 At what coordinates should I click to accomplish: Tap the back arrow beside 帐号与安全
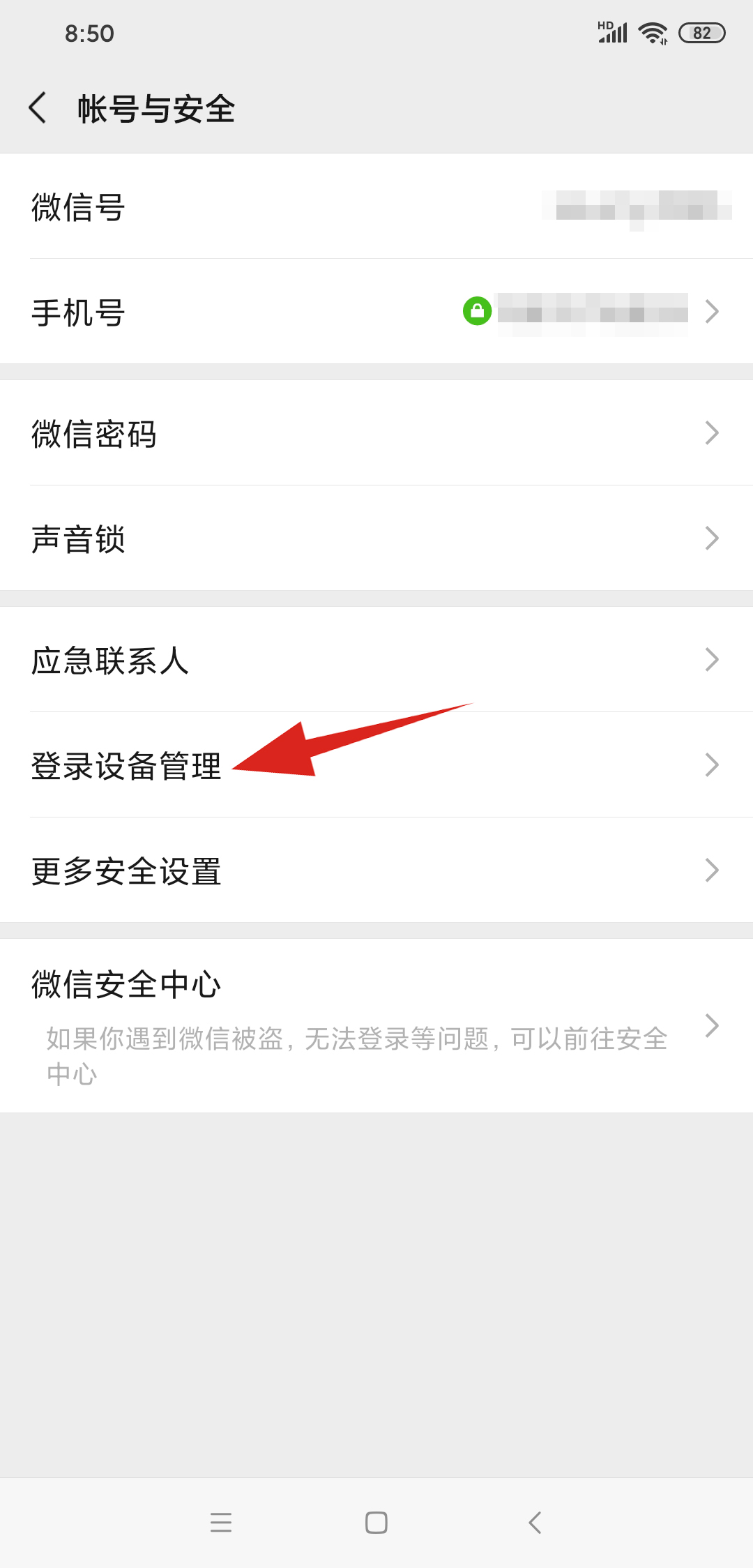click(38, 108)
